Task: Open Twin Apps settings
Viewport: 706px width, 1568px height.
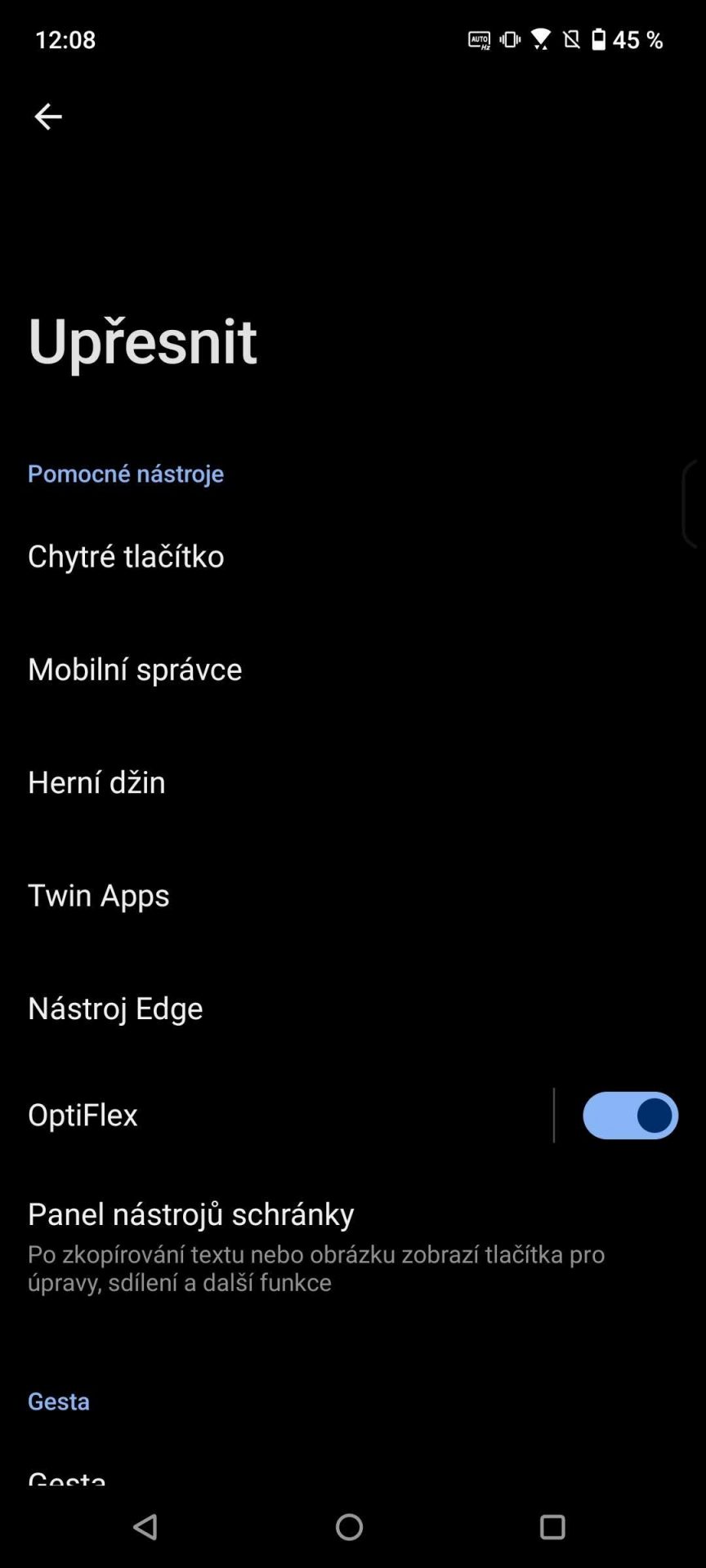Action: (x=353, y=895)
